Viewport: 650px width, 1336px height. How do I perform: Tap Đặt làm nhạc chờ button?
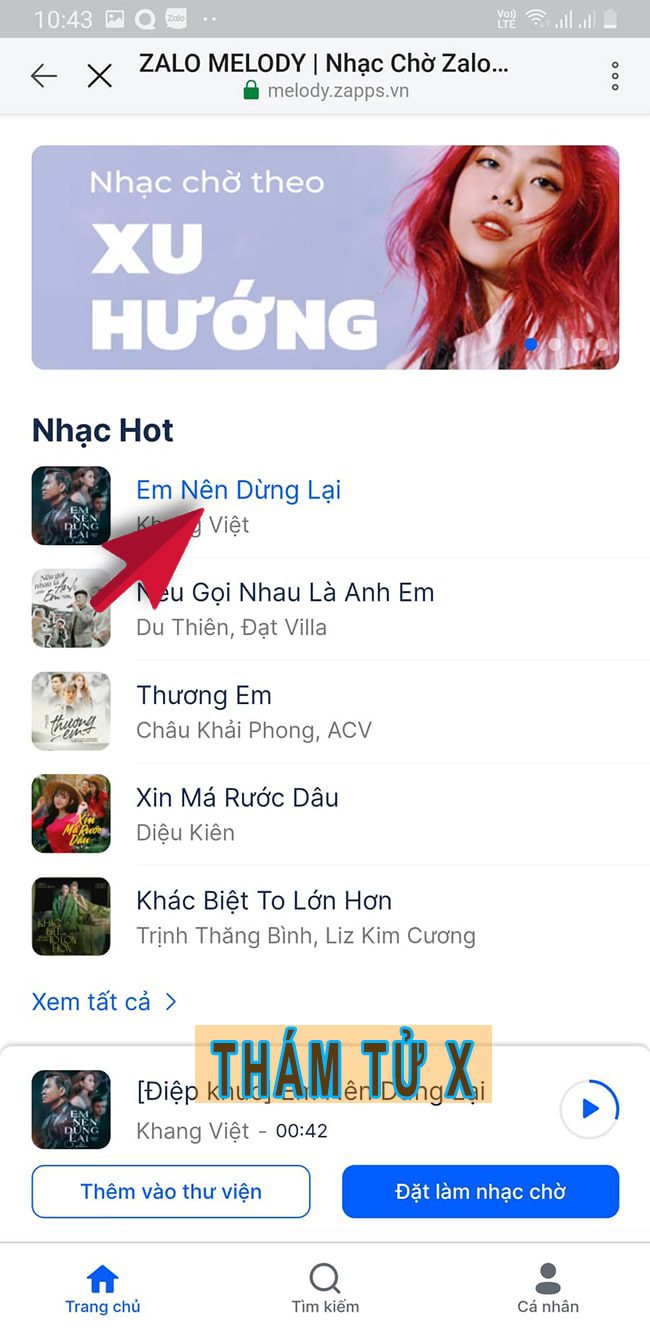[x=480, y=1192]
